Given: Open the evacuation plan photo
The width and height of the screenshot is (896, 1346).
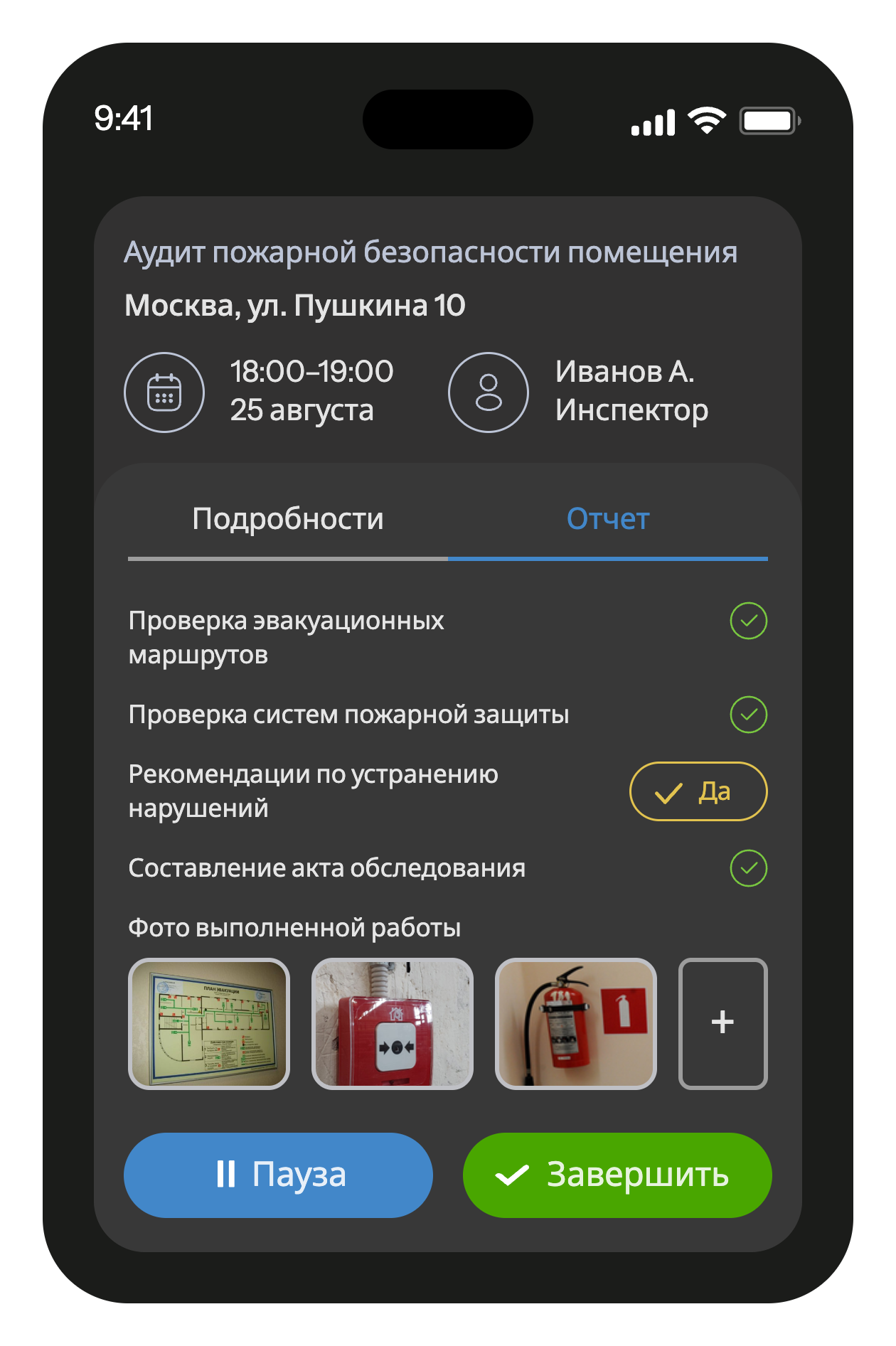Looking at the screenshot, I should point(209,1024).
